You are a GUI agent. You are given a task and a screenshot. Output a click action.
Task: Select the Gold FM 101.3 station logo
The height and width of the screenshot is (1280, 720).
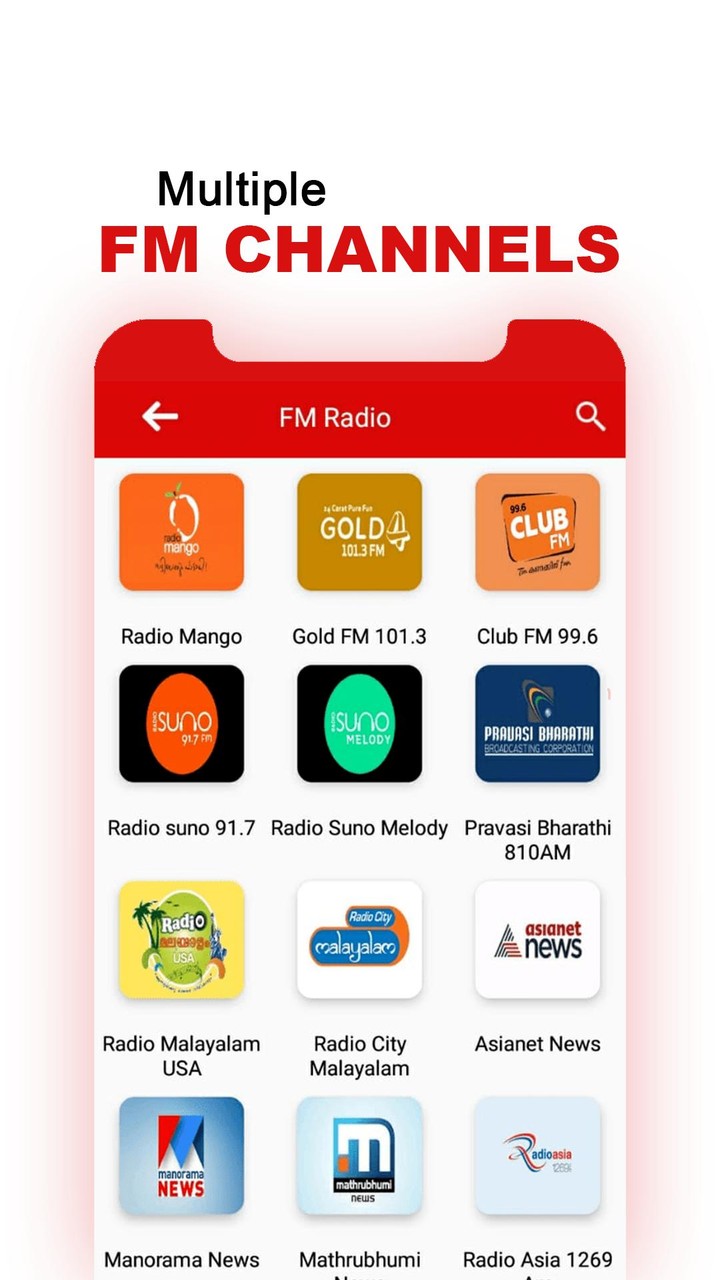360,532
